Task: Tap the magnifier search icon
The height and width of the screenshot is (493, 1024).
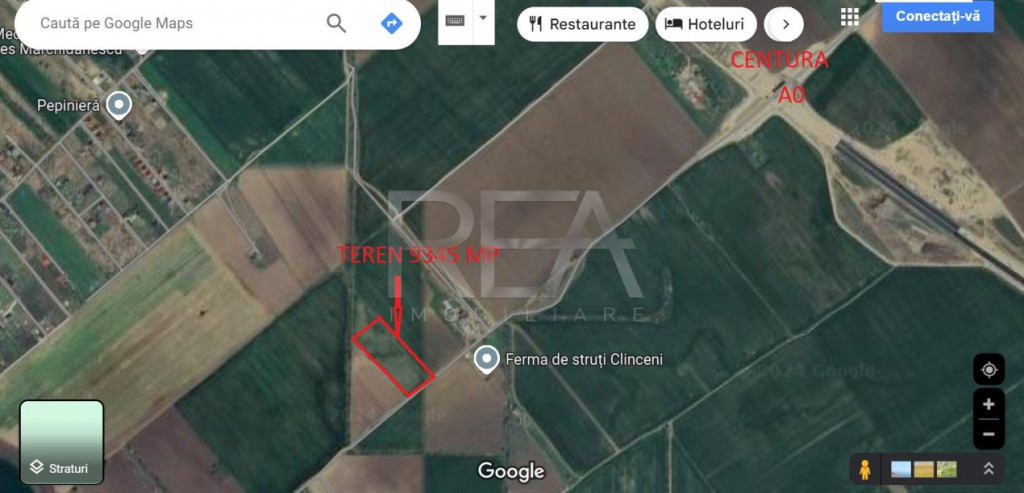Action: (x=336, y=23)
